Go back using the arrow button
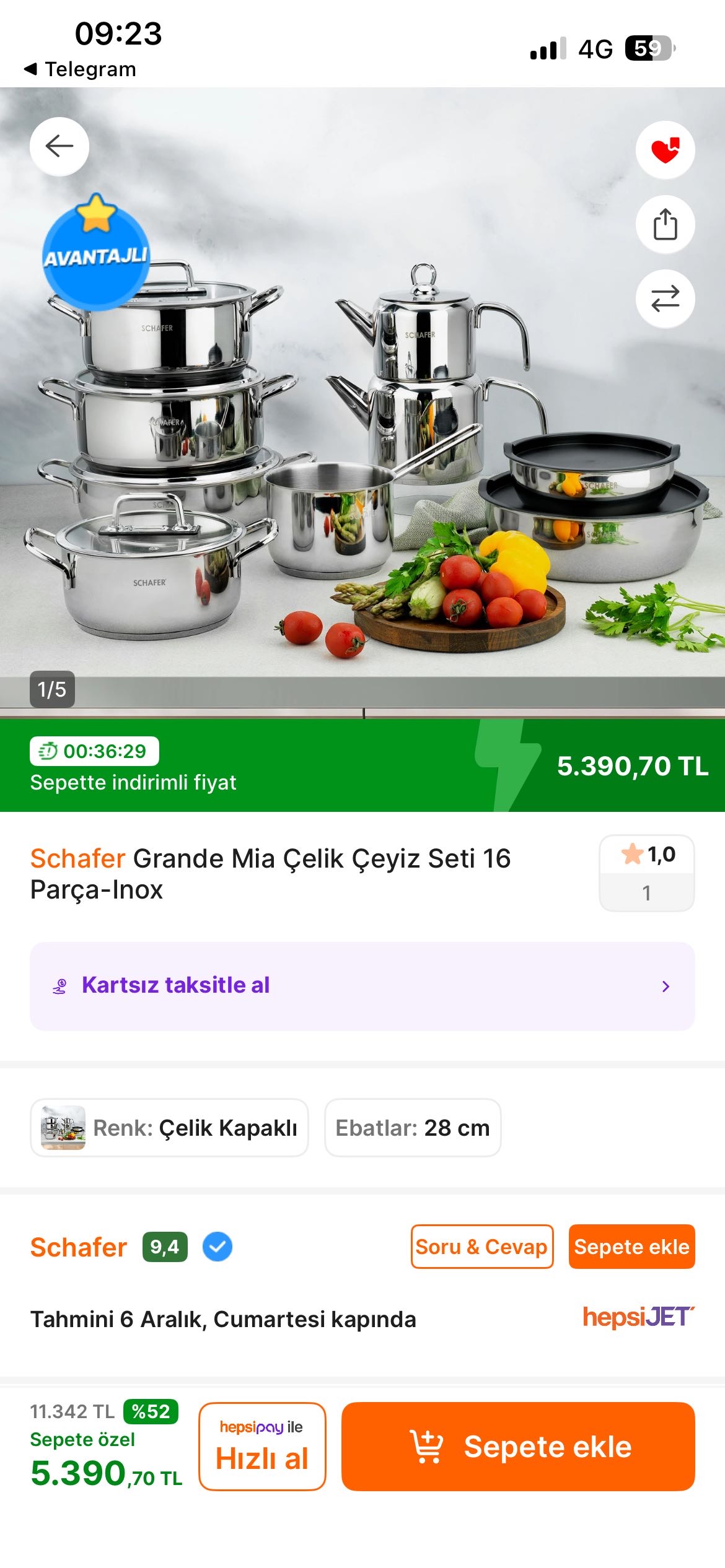Image resolution: width=725 pixels, height=1568 pixels. click(59, 147)
